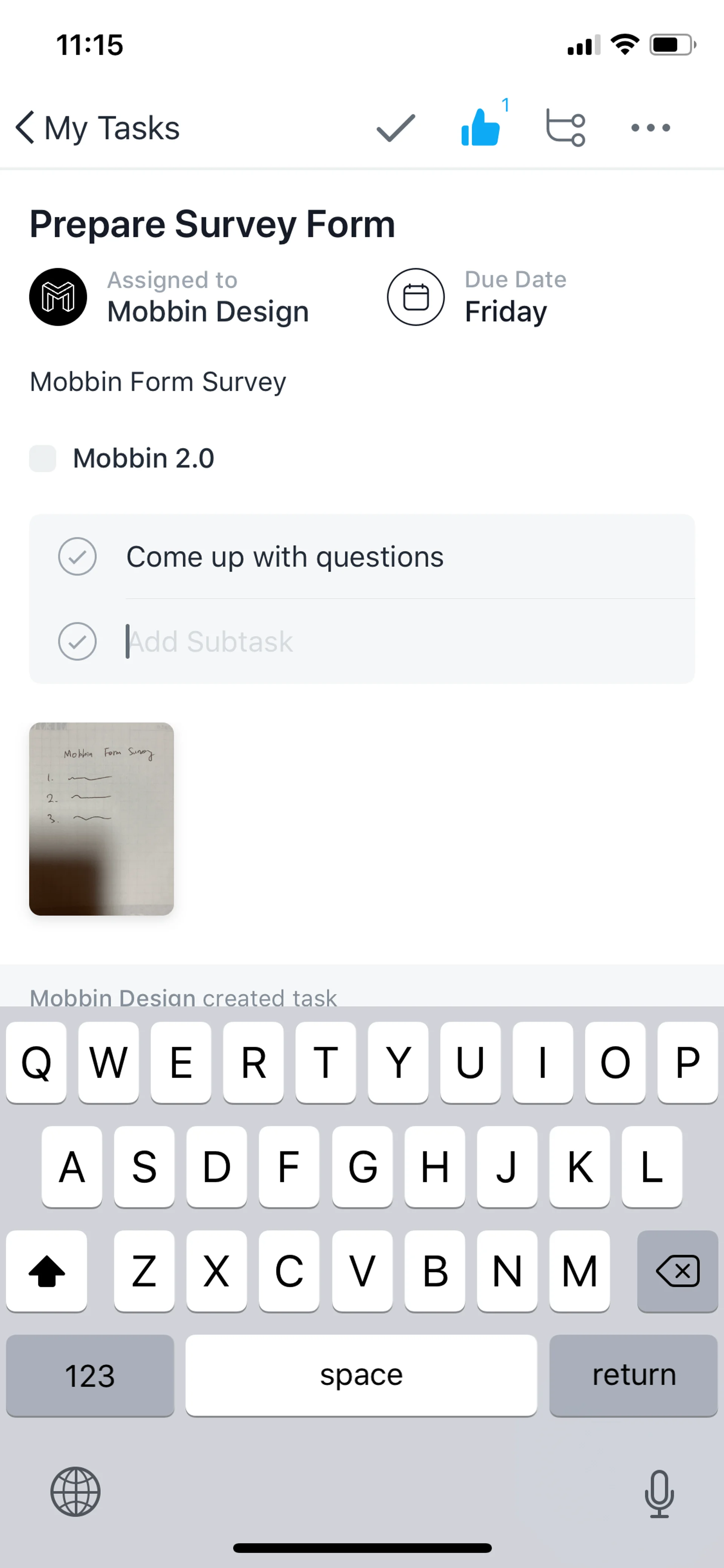
Task: Open the Mobbin 2.0 project
Action: (143, 458)
